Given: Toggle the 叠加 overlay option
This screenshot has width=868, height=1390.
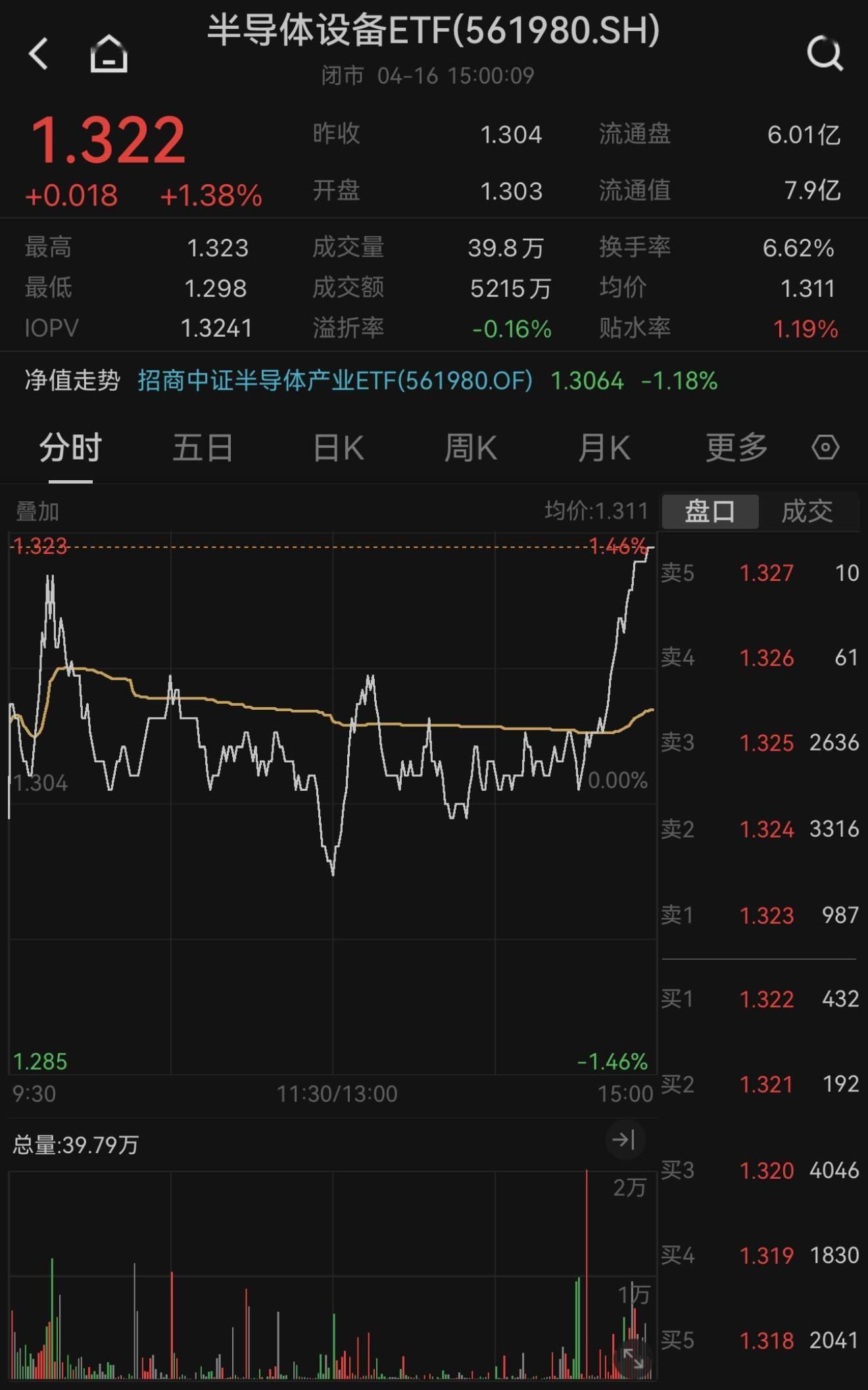Looking at the screenshot, I should click(x=36, y=512).
